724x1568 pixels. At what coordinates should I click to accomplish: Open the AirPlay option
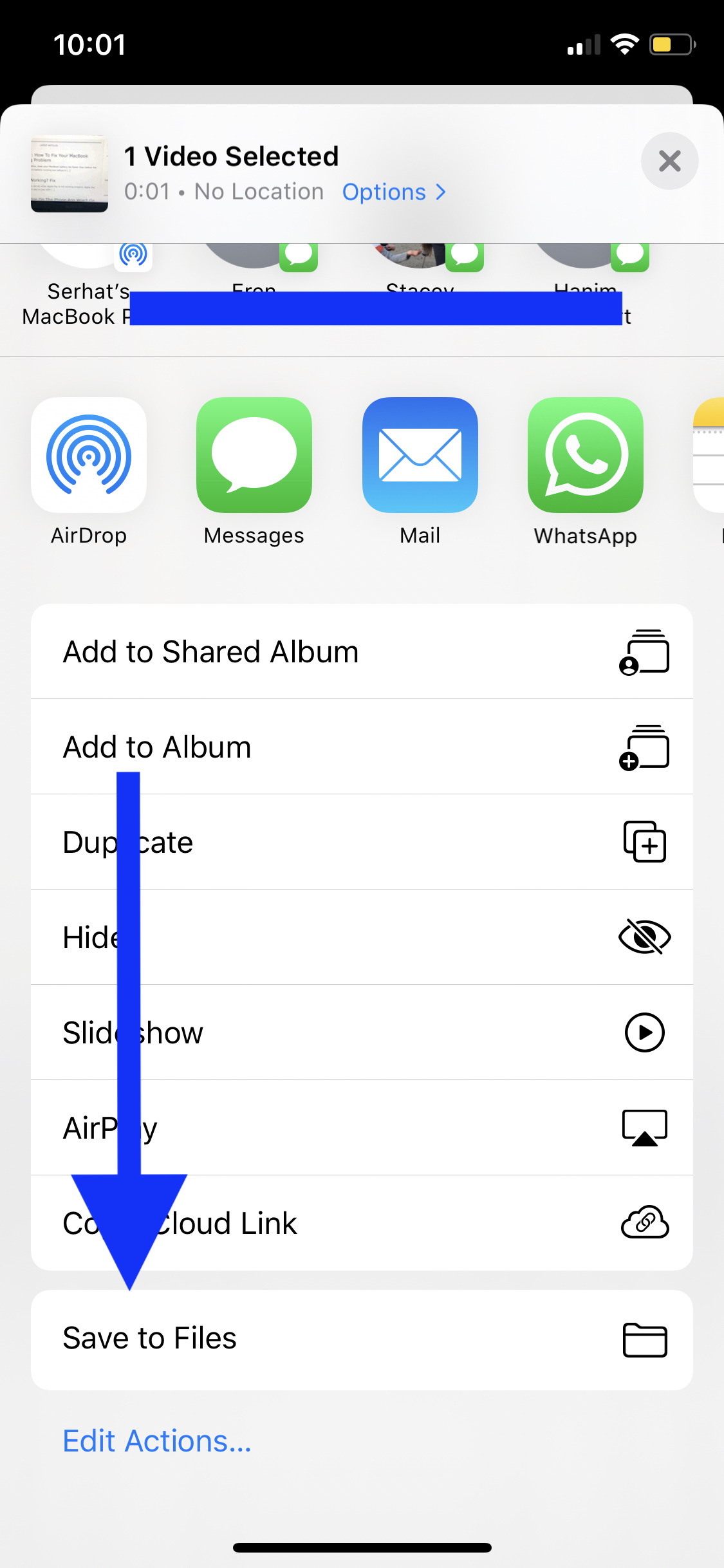(362, 1128)
